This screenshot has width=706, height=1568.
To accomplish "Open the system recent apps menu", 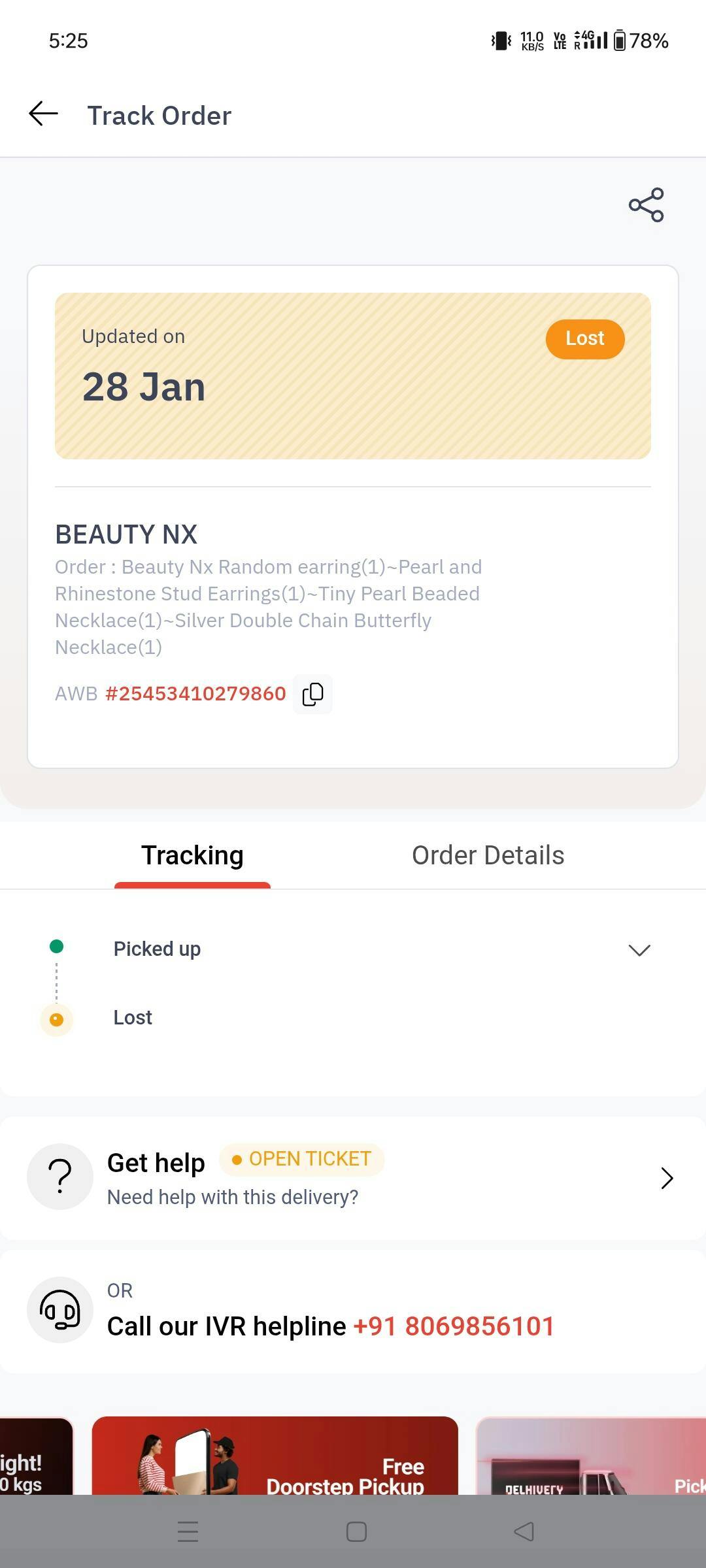I will [x=188, y=1531].
